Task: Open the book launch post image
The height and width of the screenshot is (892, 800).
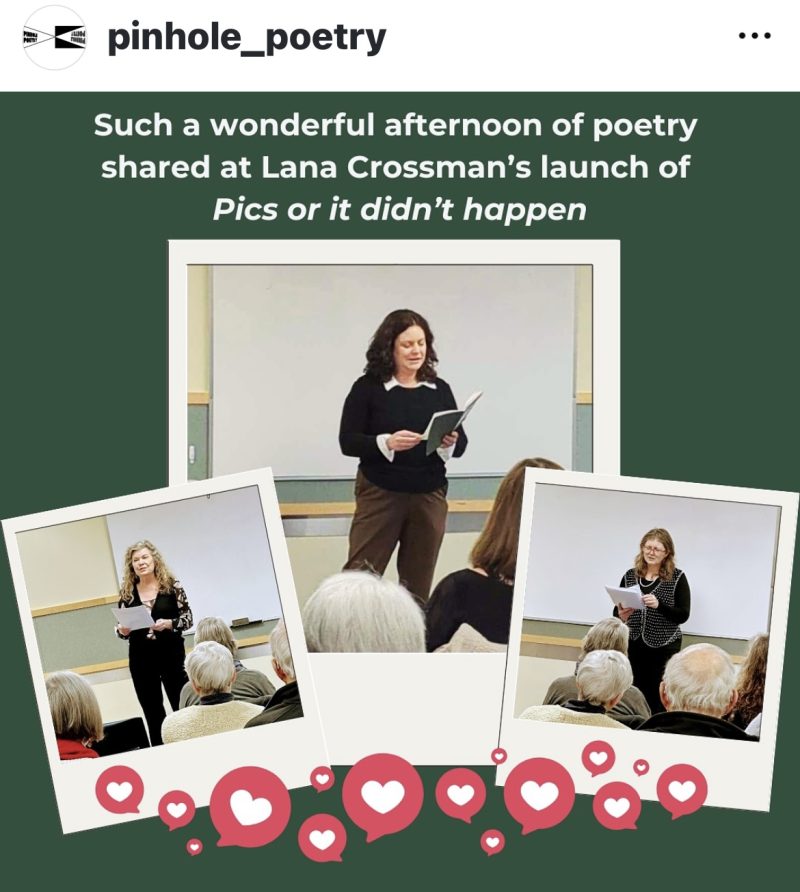Action: pyautogui.click(x=400, y=490)
